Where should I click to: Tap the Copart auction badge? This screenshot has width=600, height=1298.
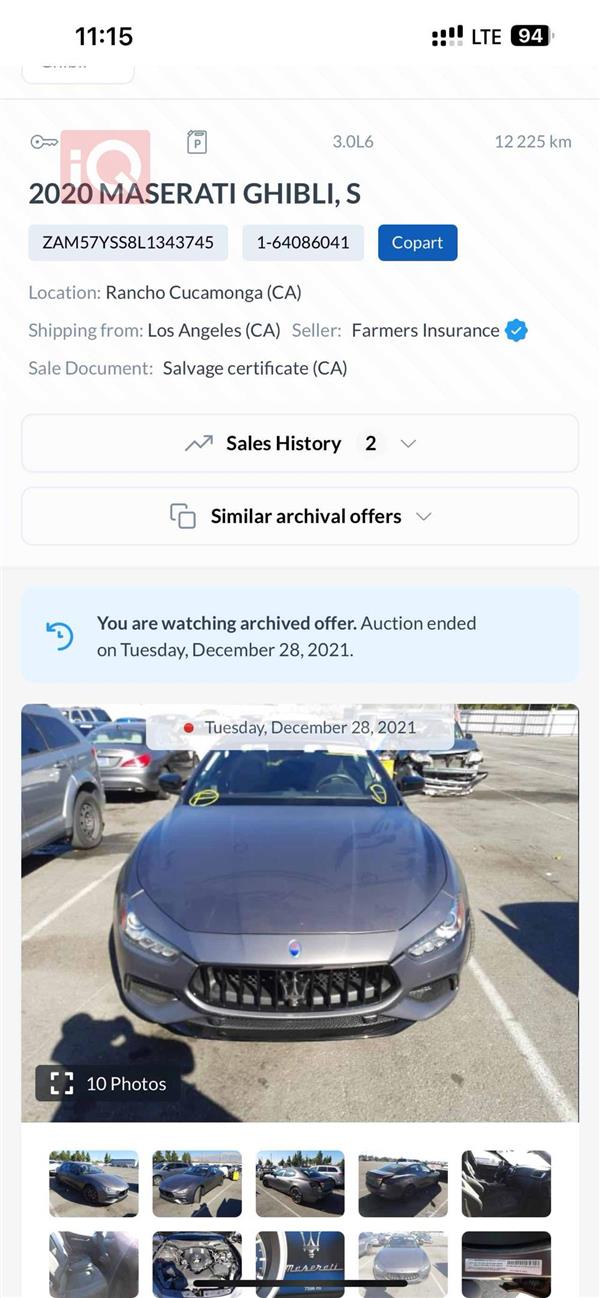[417, 243]
